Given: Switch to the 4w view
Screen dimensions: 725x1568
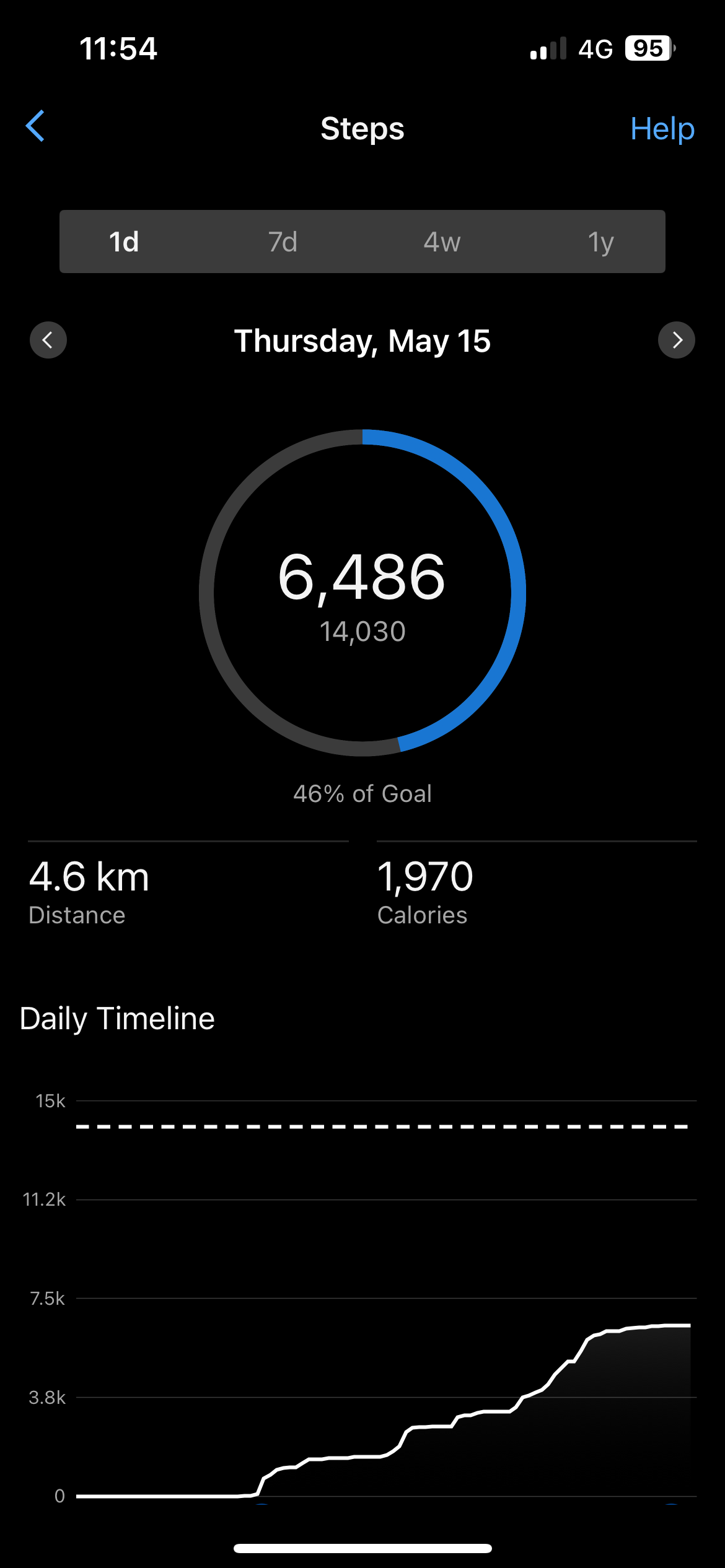Looking at the screenshot, I should pyautogui.click(x=442, y=242).
